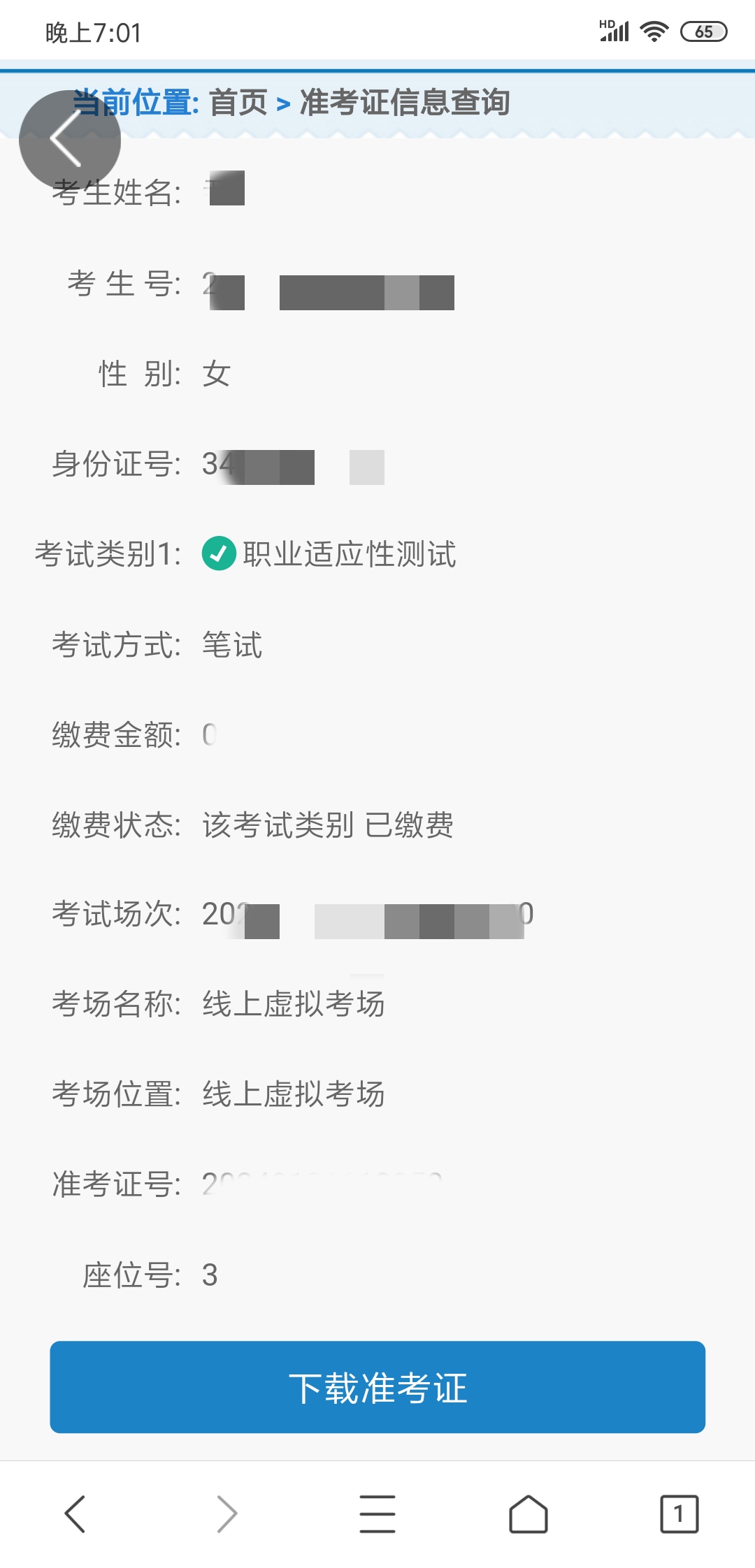Go forward in the browser toolbar

226,1514
